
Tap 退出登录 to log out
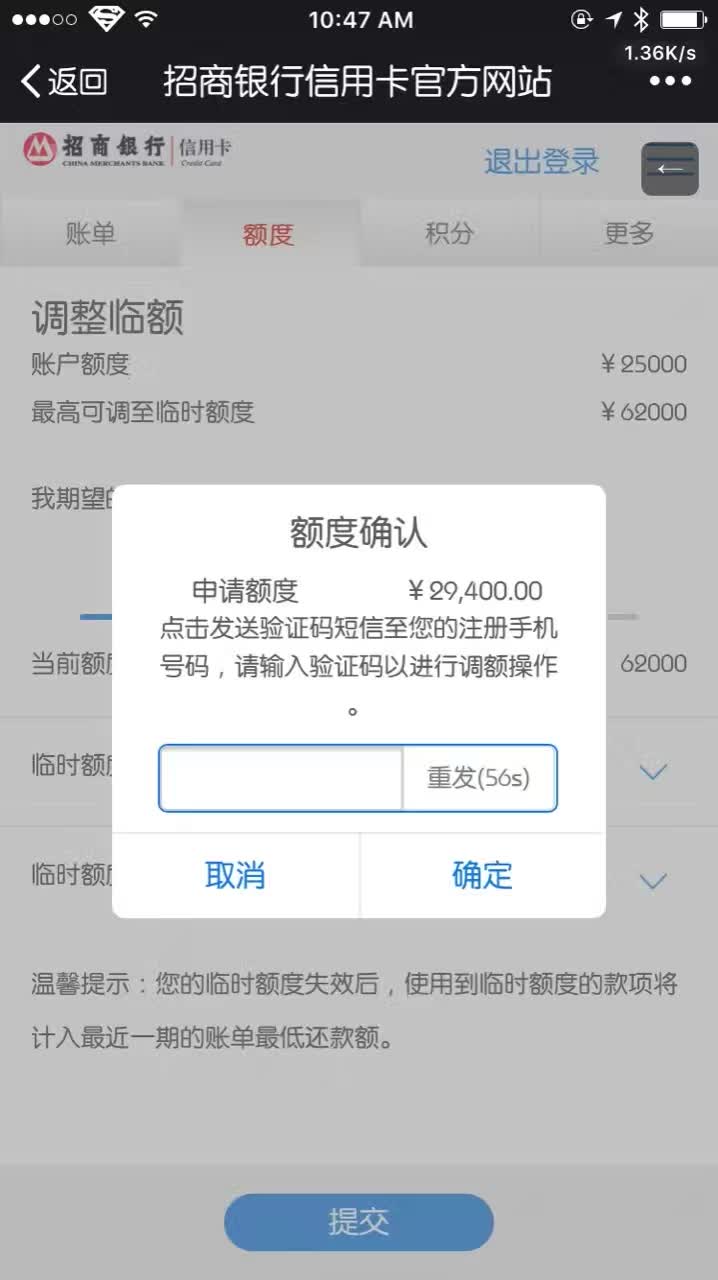[x=541, y=162]
